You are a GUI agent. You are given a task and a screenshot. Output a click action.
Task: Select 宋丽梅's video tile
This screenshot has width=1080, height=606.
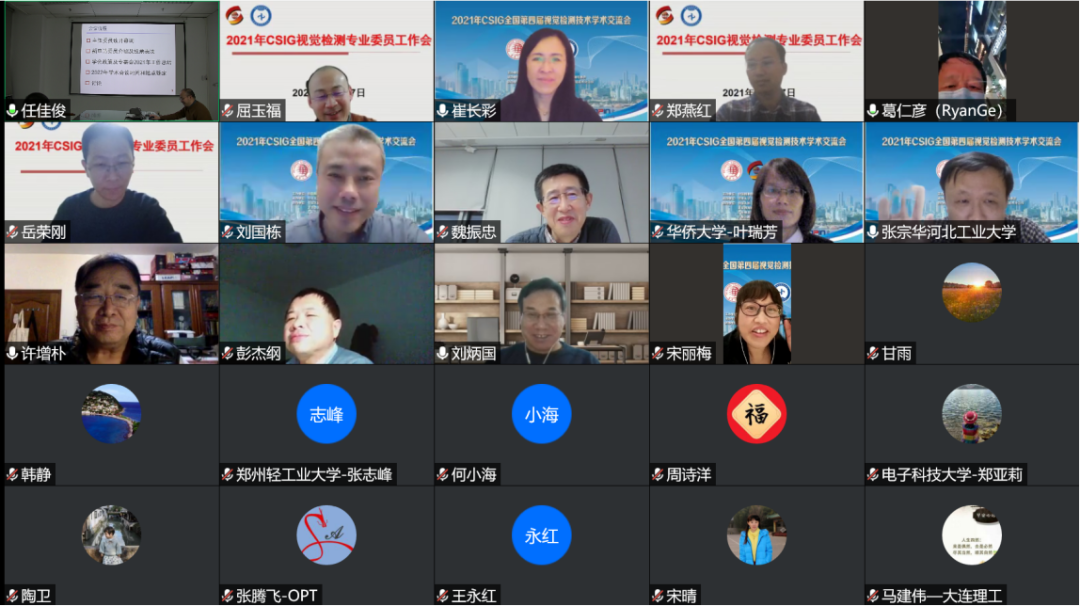tap(756, 304)
